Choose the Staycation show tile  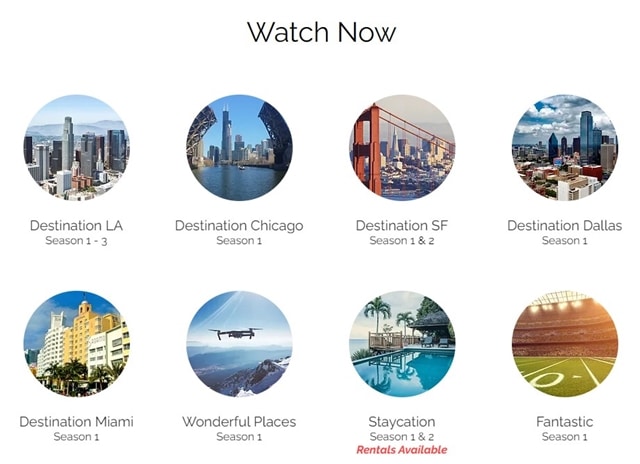(x=402, y=344)
